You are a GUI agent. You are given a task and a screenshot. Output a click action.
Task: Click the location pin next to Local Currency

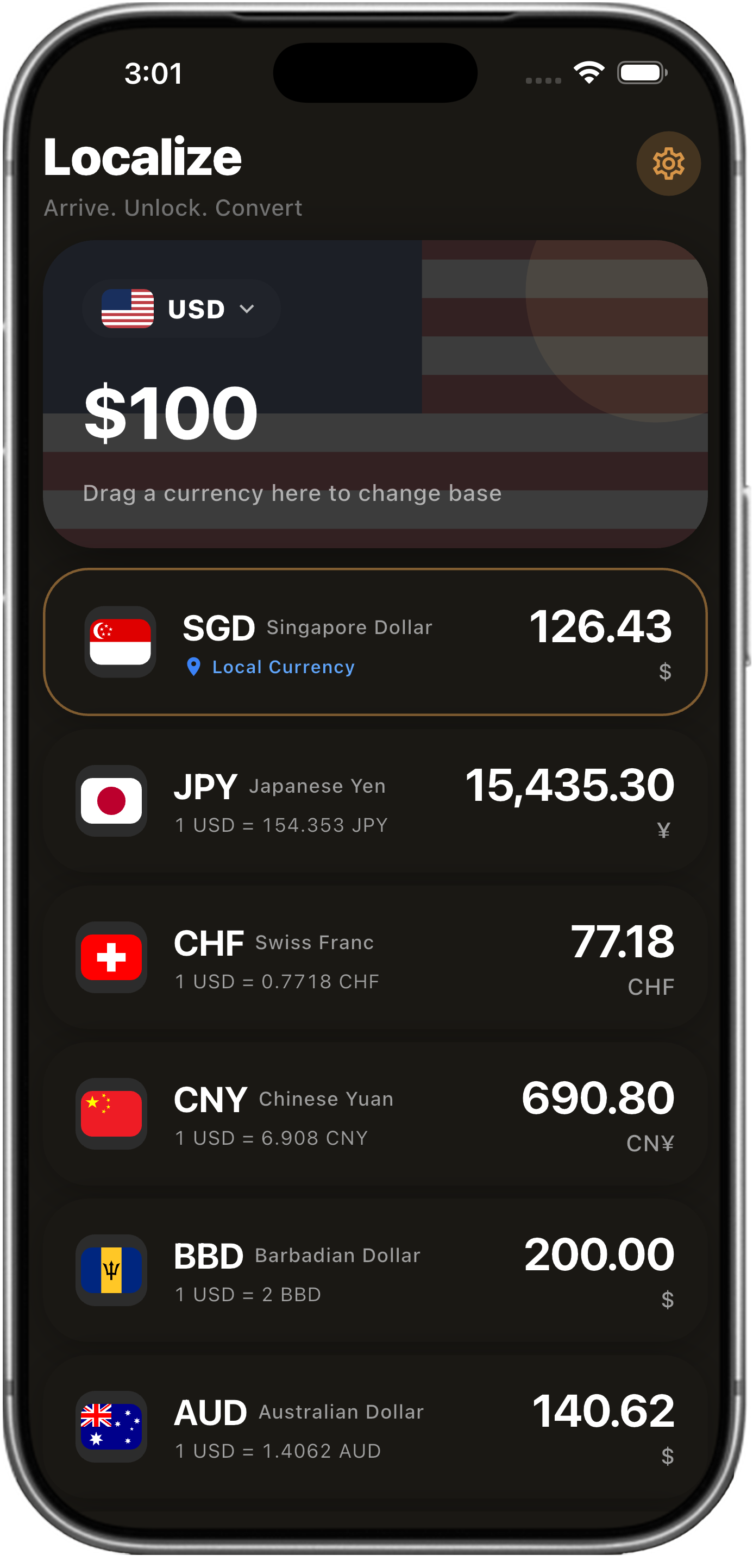point(193,667)
